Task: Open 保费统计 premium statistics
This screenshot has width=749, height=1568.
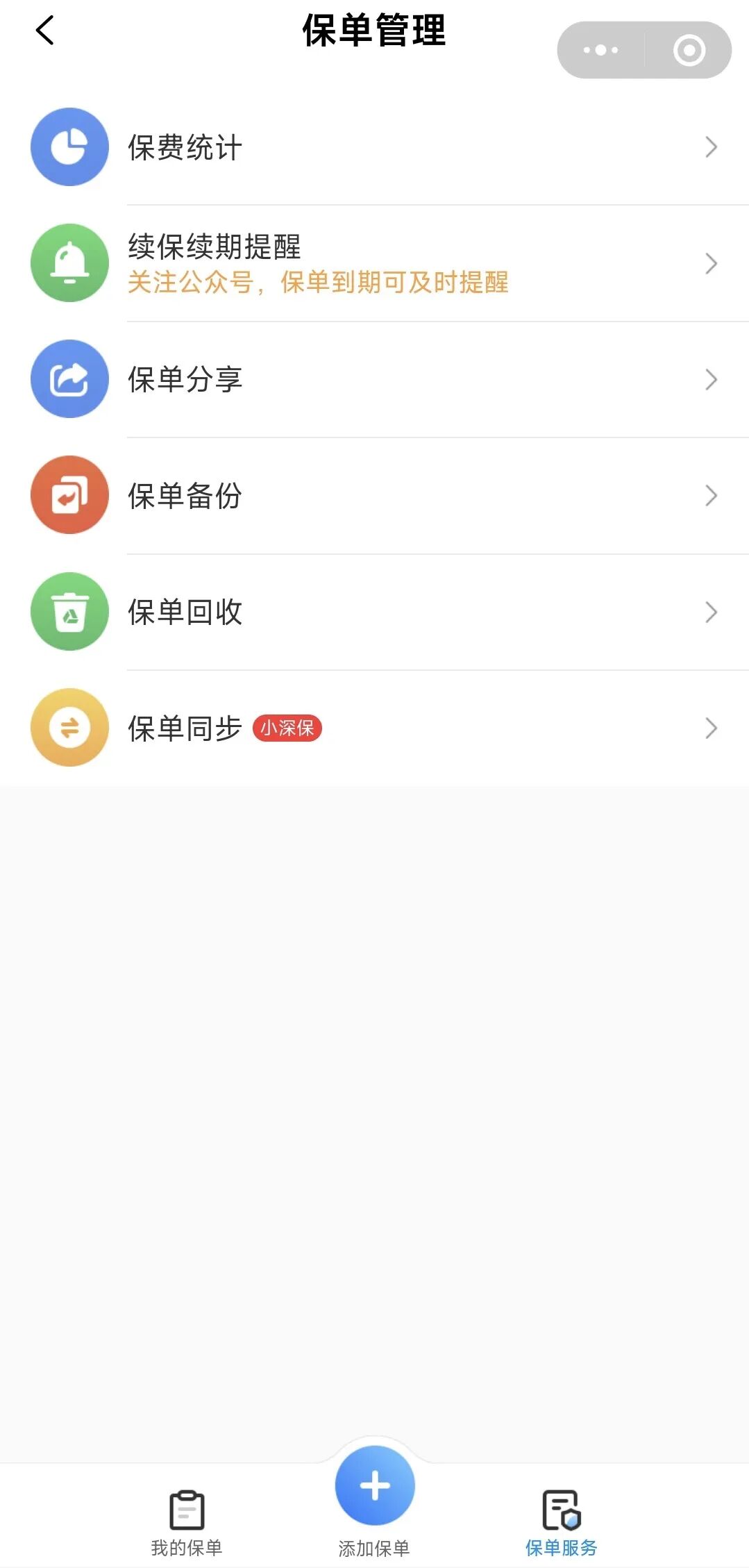Action: [375, 147]
